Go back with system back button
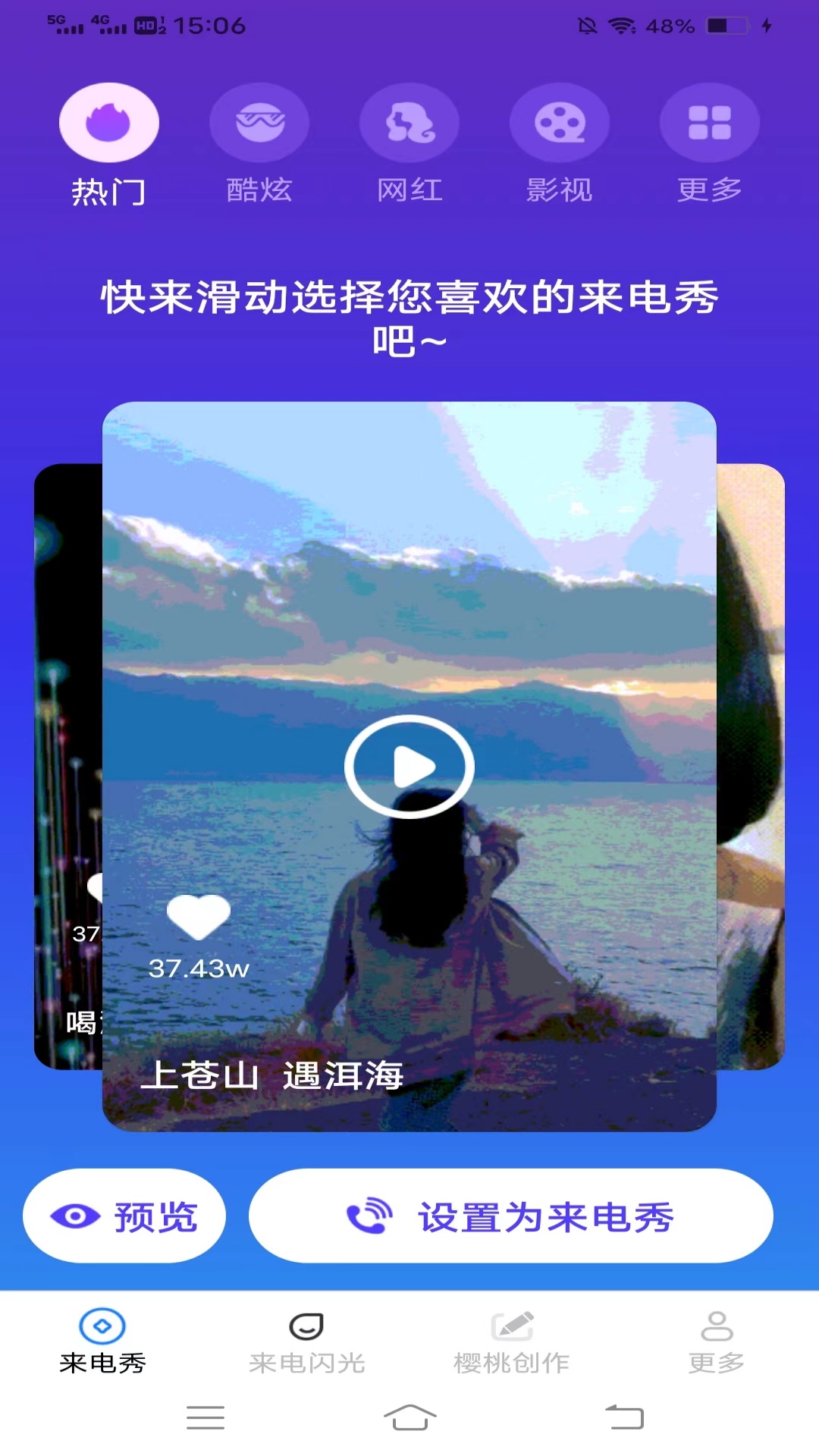819x1456 pixels. coord(624,1417)
